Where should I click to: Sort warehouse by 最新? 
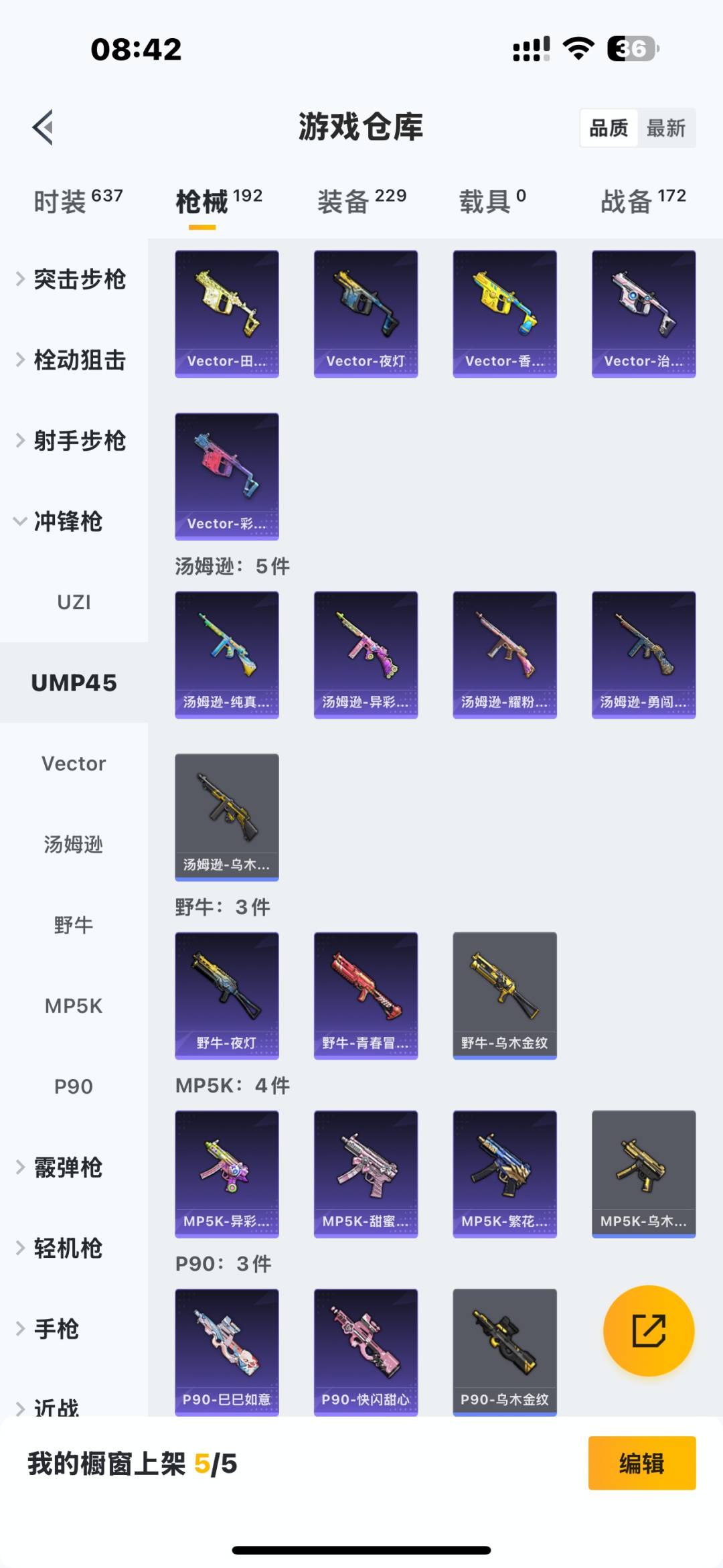[665, 128]
